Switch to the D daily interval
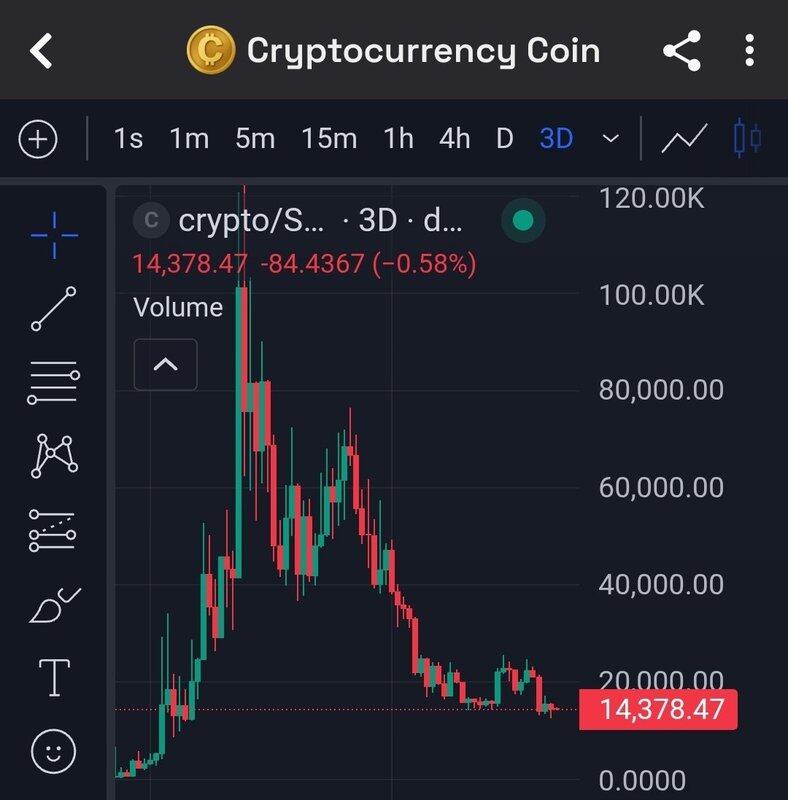Screen dimensions: 788x800 (505, 139)
